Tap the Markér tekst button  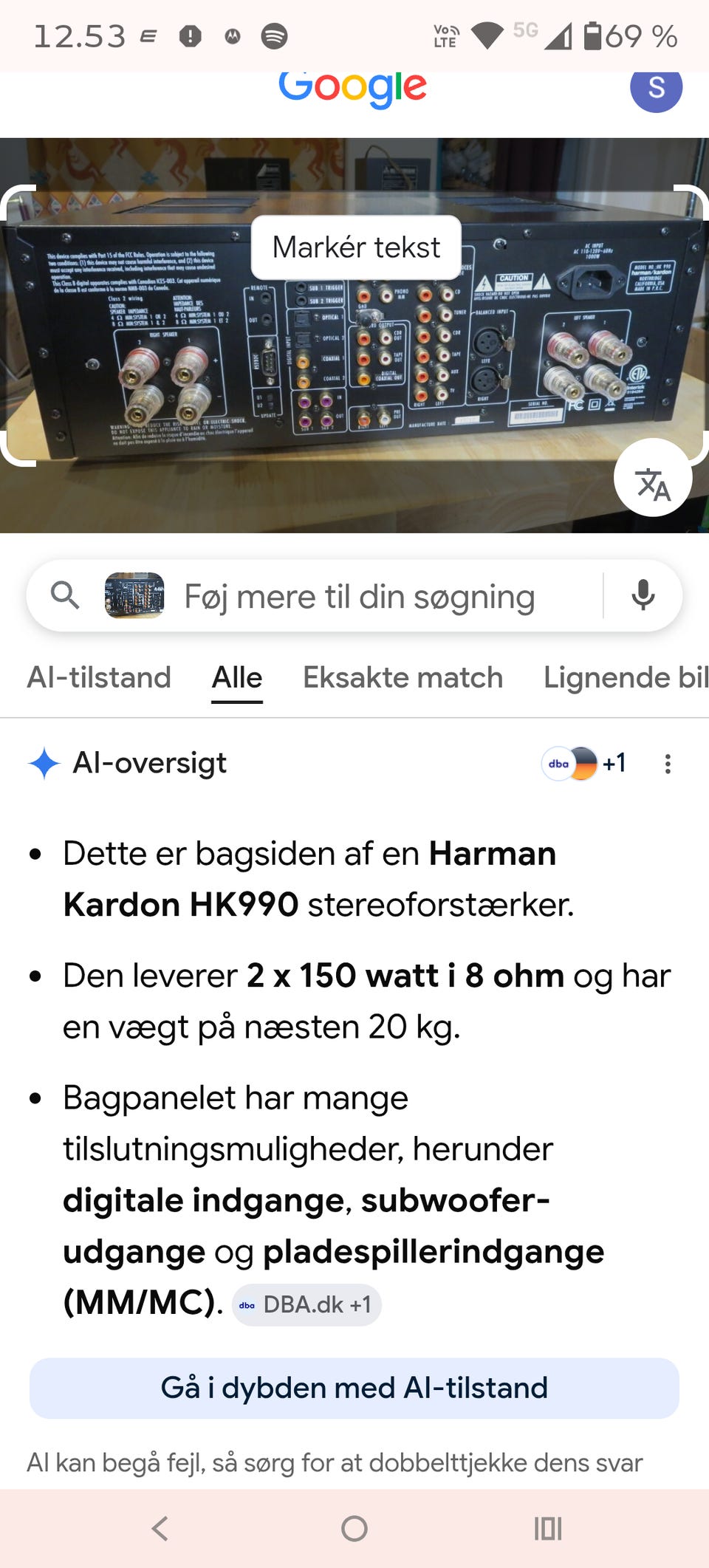[356, 247]
